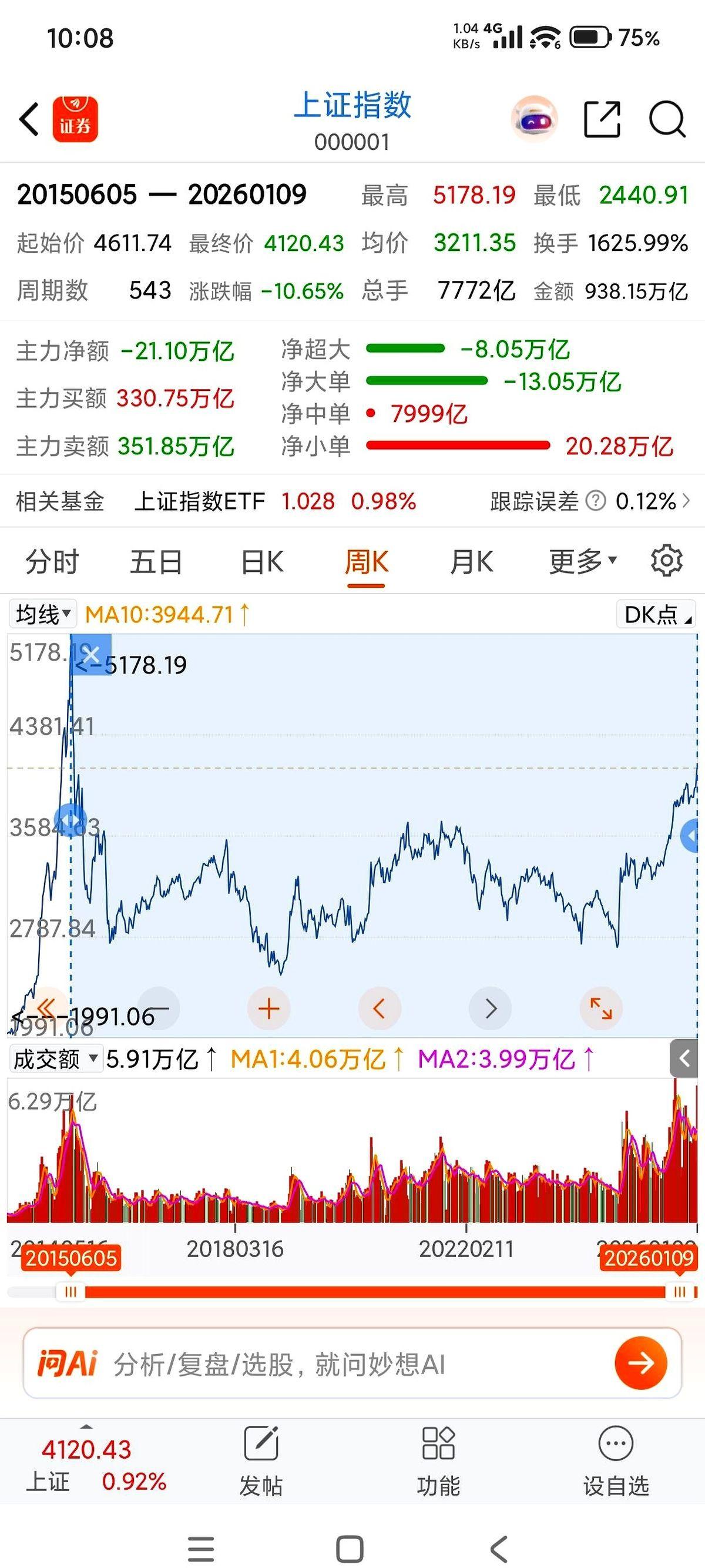Switch to the 分时 intraday tab

point(52,561)
